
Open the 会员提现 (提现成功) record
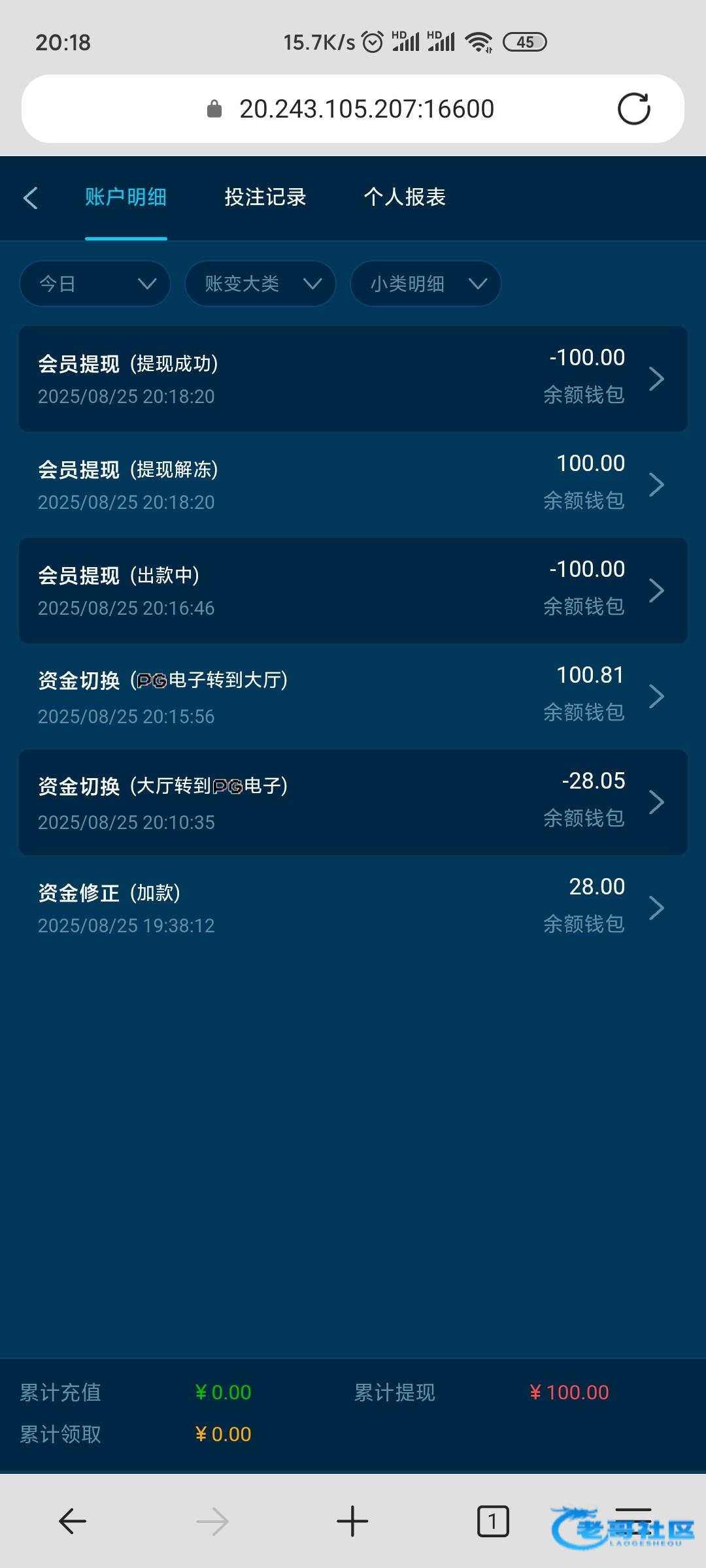pyautogui.click(x=353, y=379)
